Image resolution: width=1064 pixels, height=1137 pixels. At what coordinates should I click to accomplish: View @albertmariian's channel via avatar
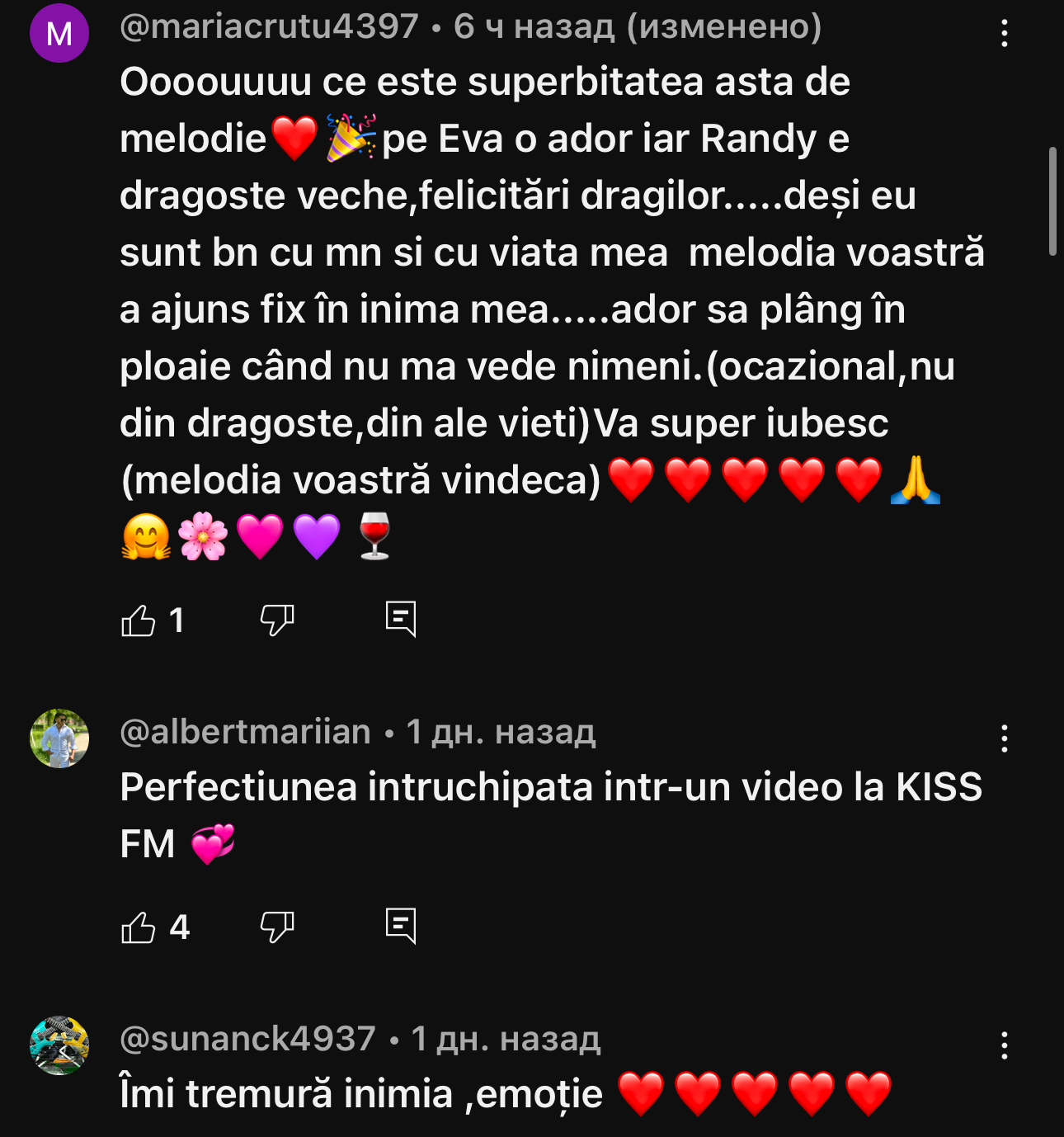pyautogui.click(x=59, y=738)
